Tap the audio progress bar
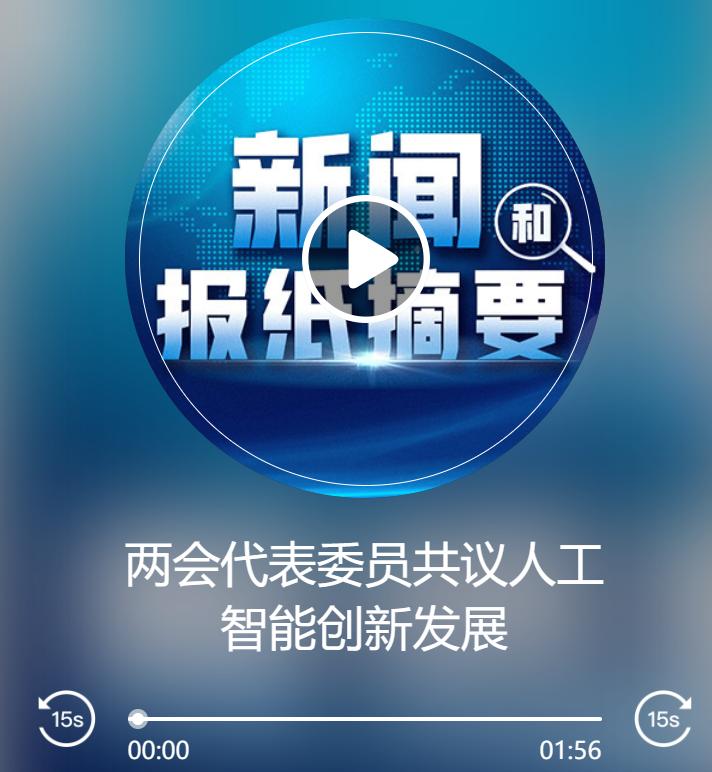Viewport: 712px width, 772px height. pos(370,718)
